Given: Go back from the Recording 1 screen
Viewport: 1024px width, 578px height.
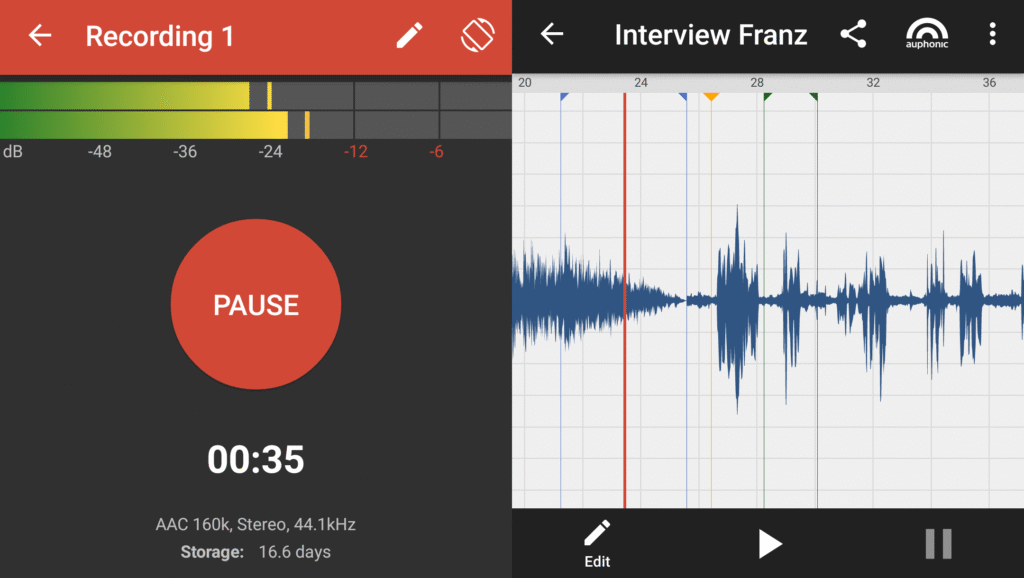Looking at the screenshot, I should pyautogui.click(x=40, y=36).
